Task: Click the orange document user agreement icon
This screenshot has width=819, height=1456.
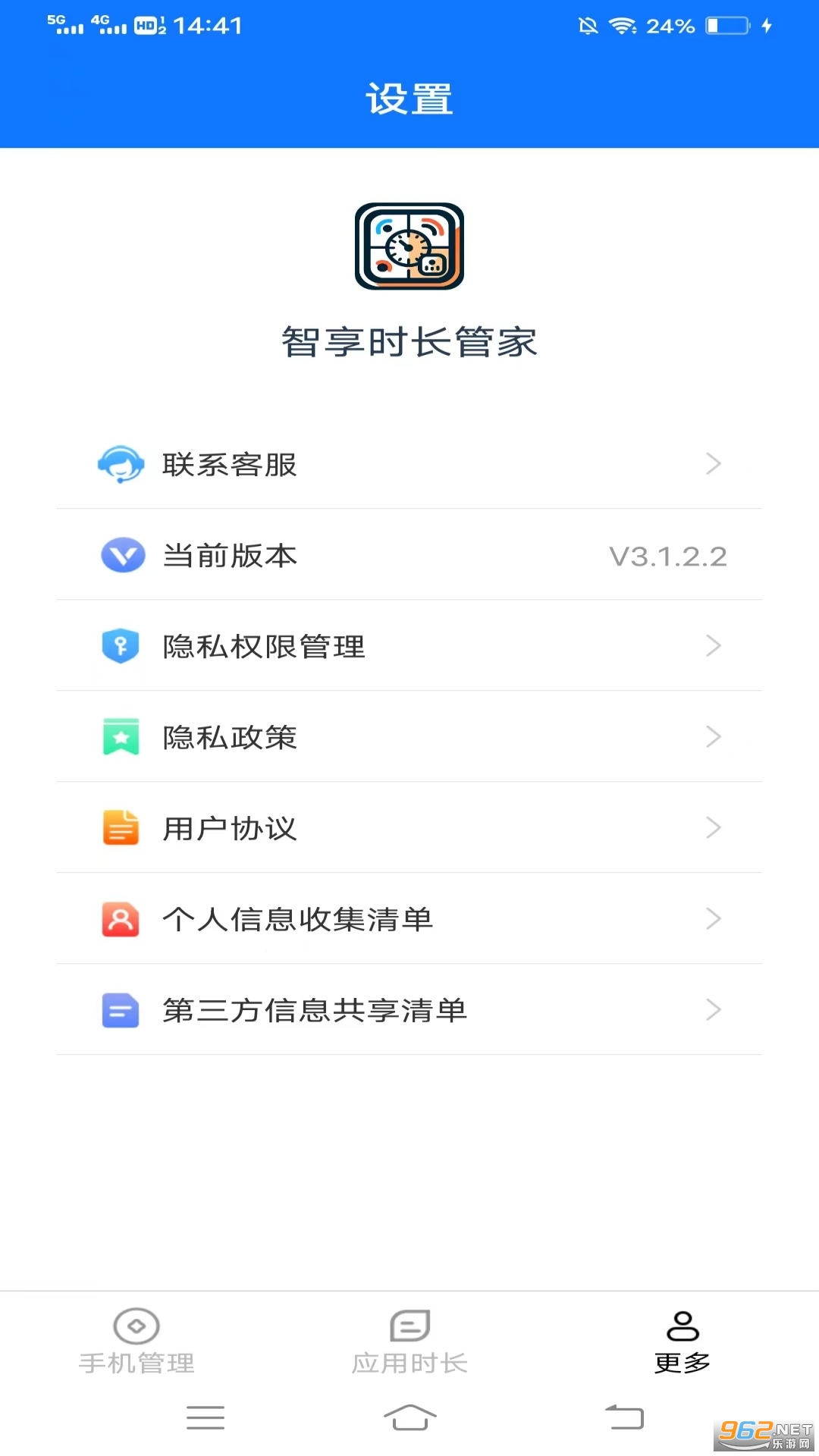Action: point(121,828)
